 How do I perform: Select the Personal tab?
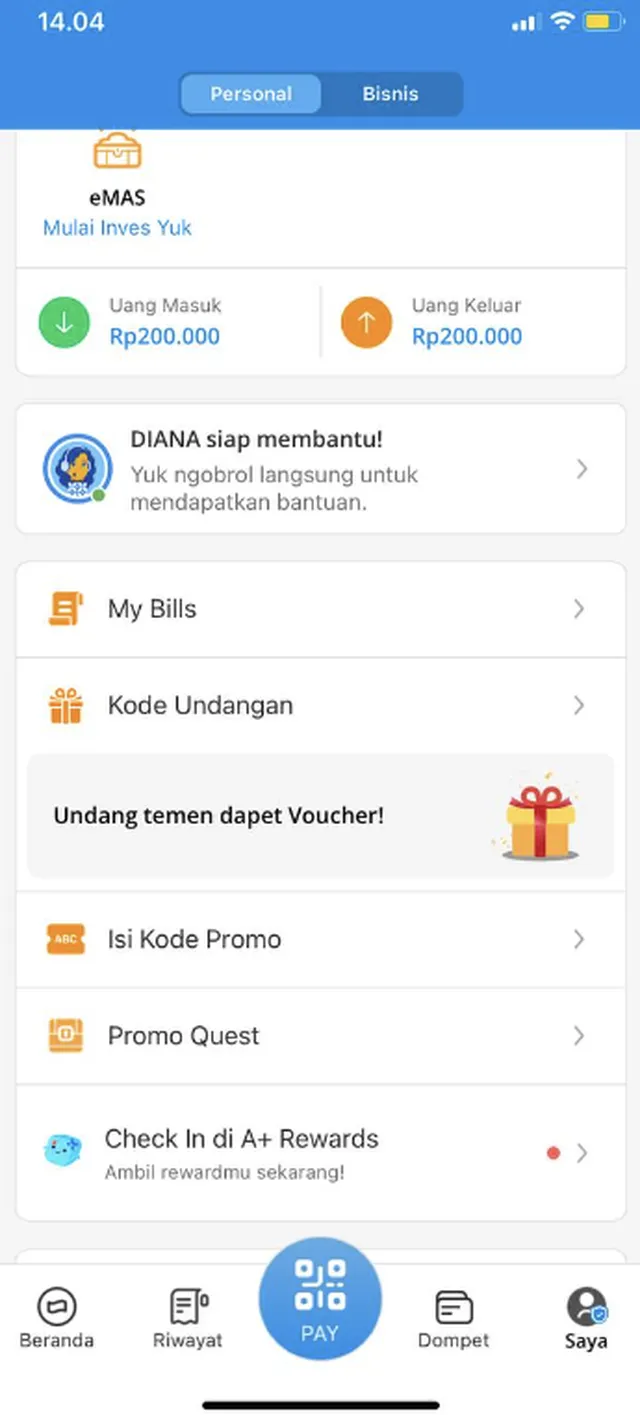pyautogui.click(x=251, y=94)
